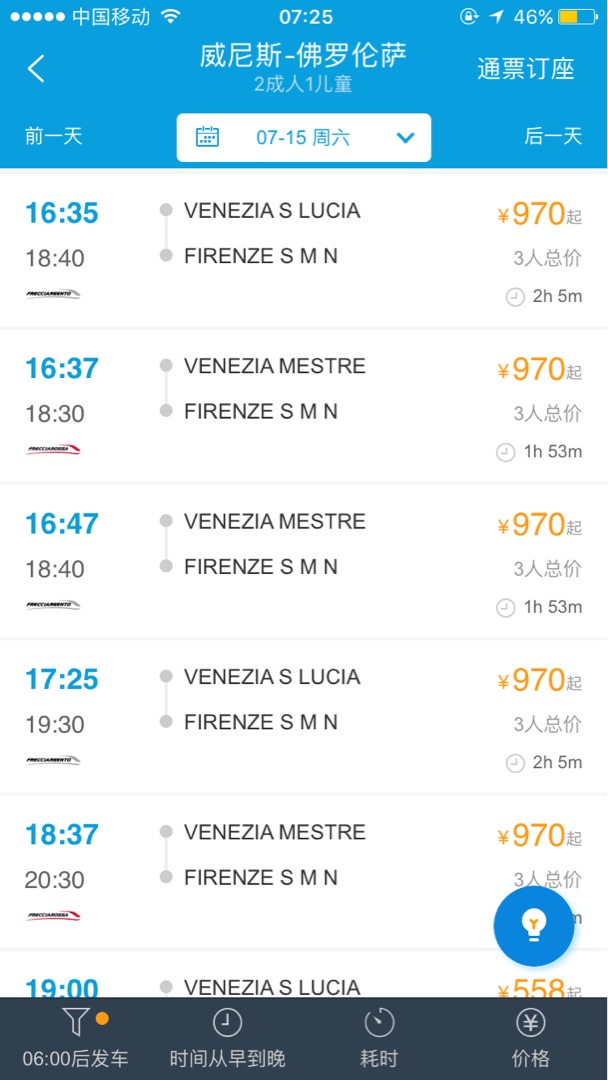
Task: Open the 07-15 周六 date picker
Action: point(304,138)
